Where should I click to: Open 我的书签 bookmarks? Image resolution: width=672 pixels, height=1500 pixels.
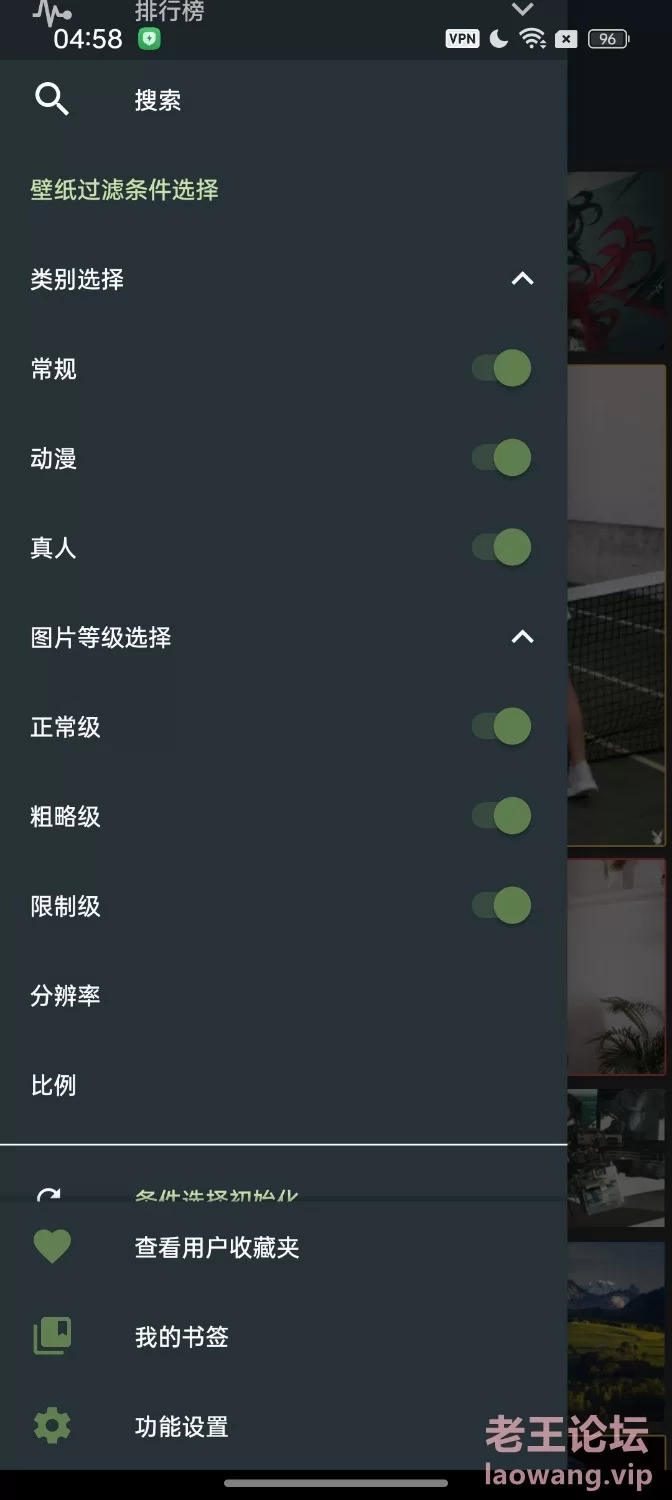coord(283,1337)
